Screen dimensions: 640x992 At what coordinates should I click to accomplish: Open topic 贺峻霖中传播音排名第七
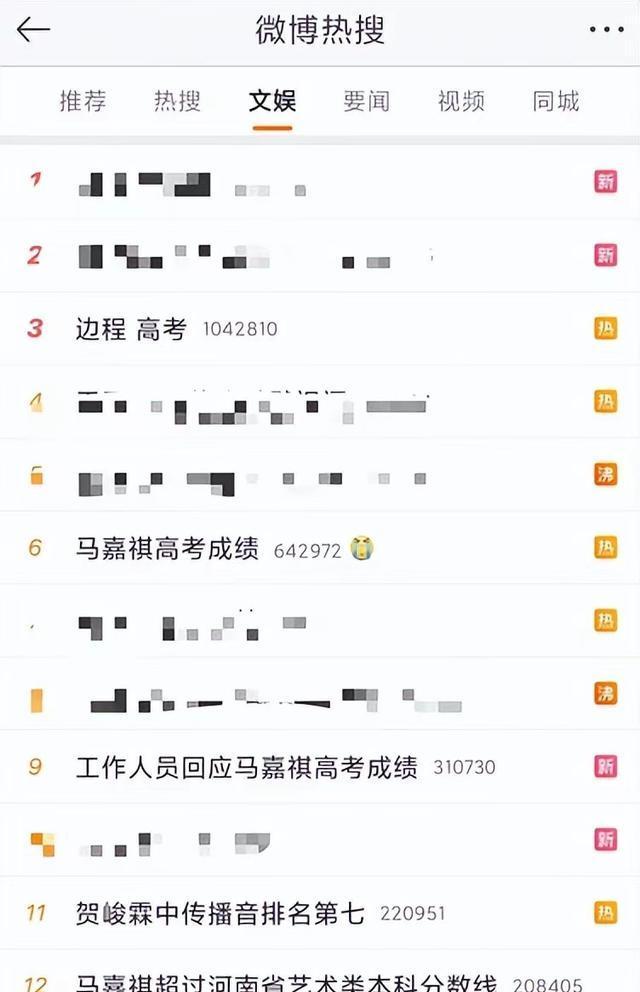click(x=220, y=912)
